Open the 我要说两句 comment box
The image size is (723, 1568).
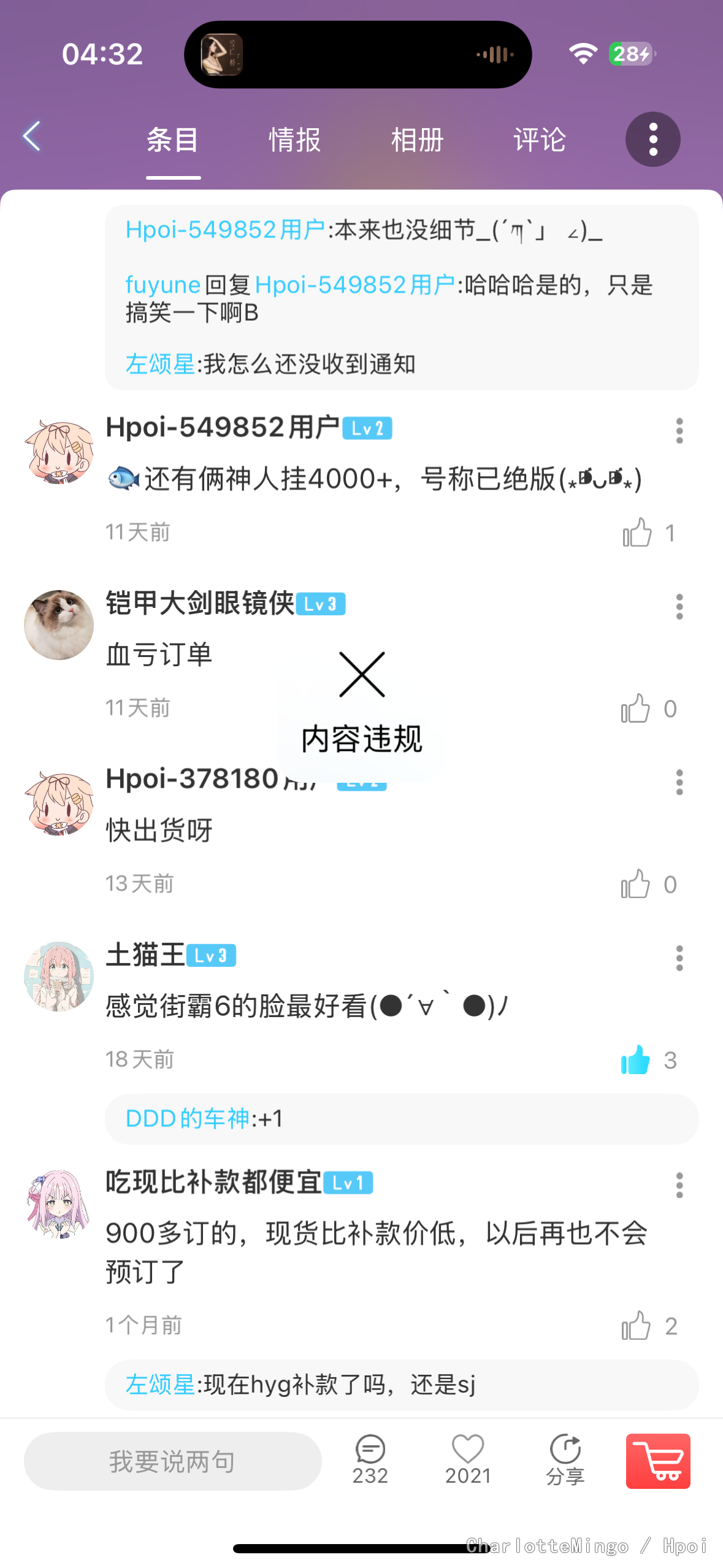point(172,1461)
